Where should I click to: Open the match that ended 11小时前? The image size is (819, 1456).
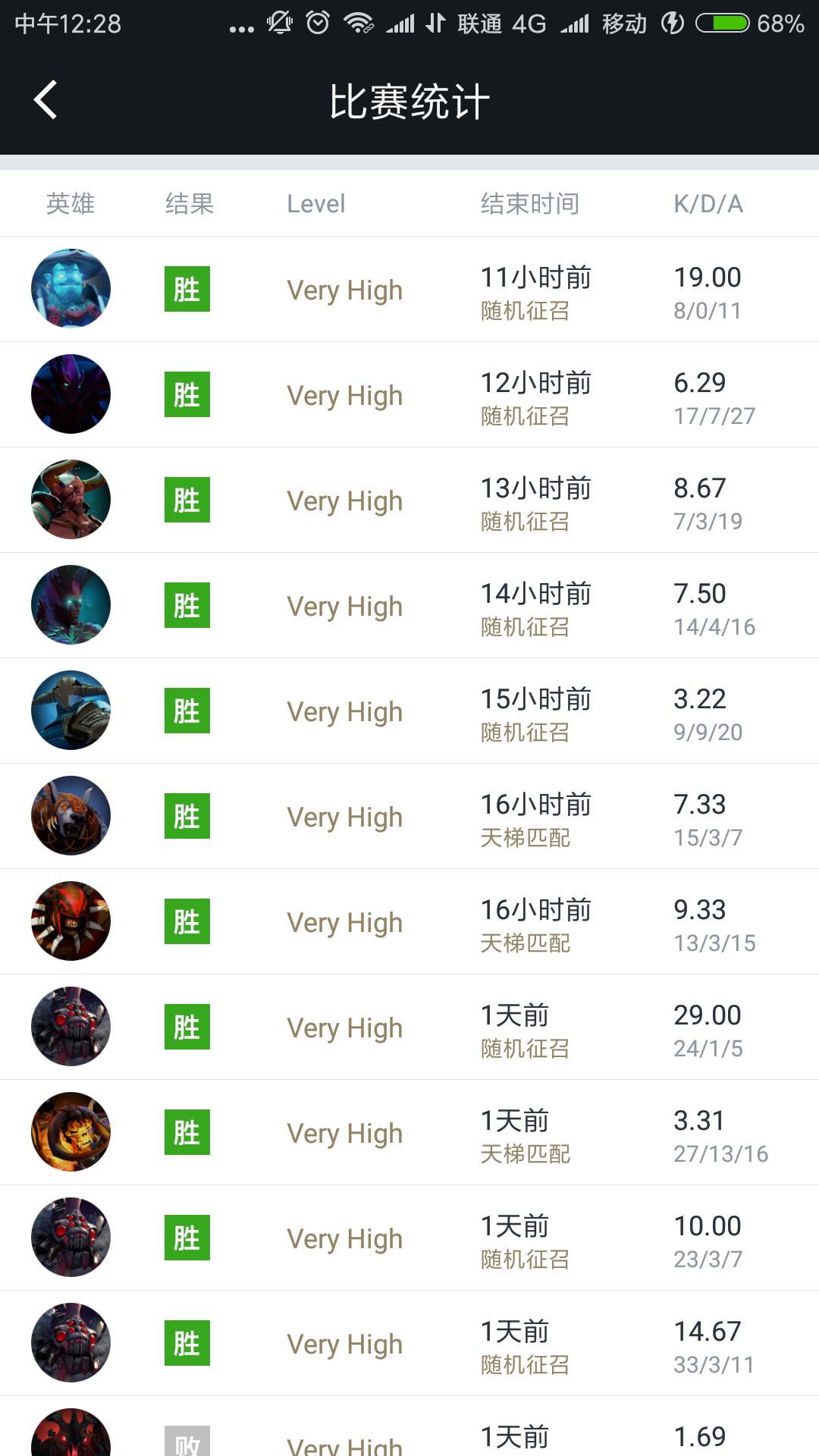pos(409,289)
